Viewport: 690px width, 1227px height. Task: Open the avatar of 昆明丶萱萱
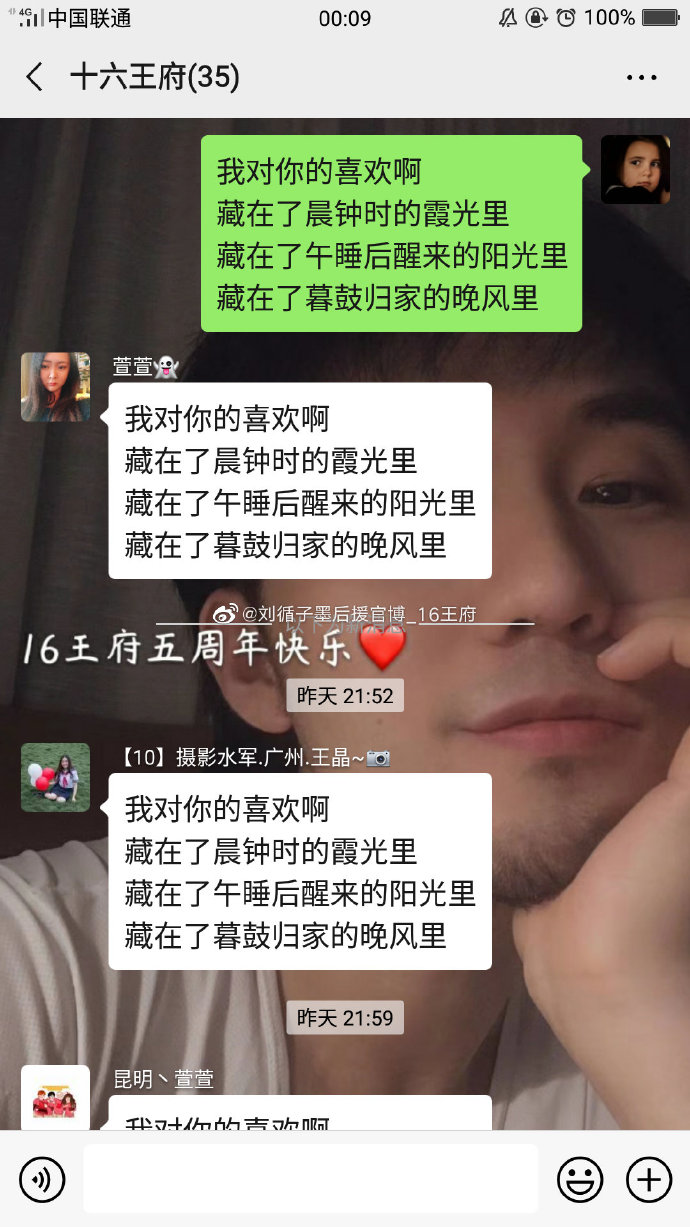pos(55,1097)
